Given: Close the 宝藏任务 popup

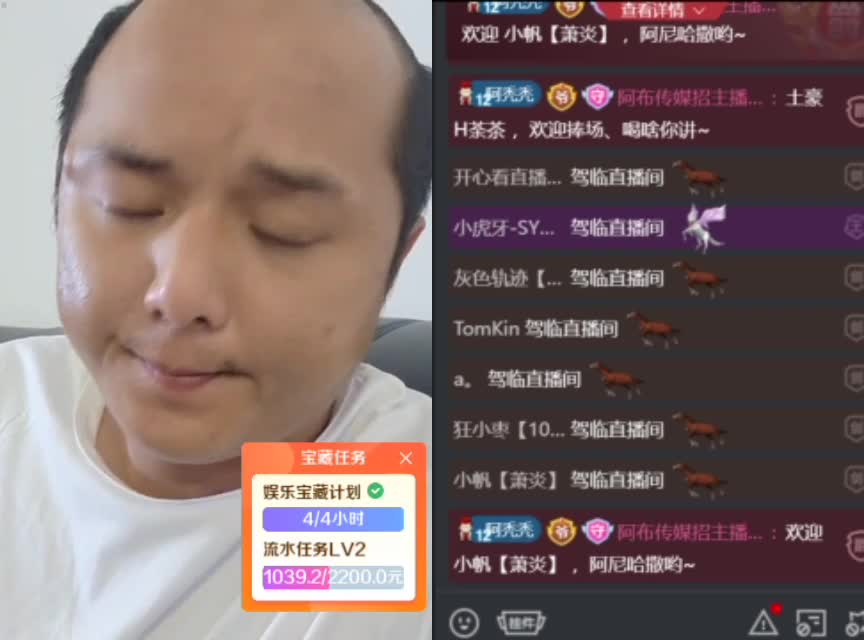Looking at the screenshot, I should coord(405,458).
